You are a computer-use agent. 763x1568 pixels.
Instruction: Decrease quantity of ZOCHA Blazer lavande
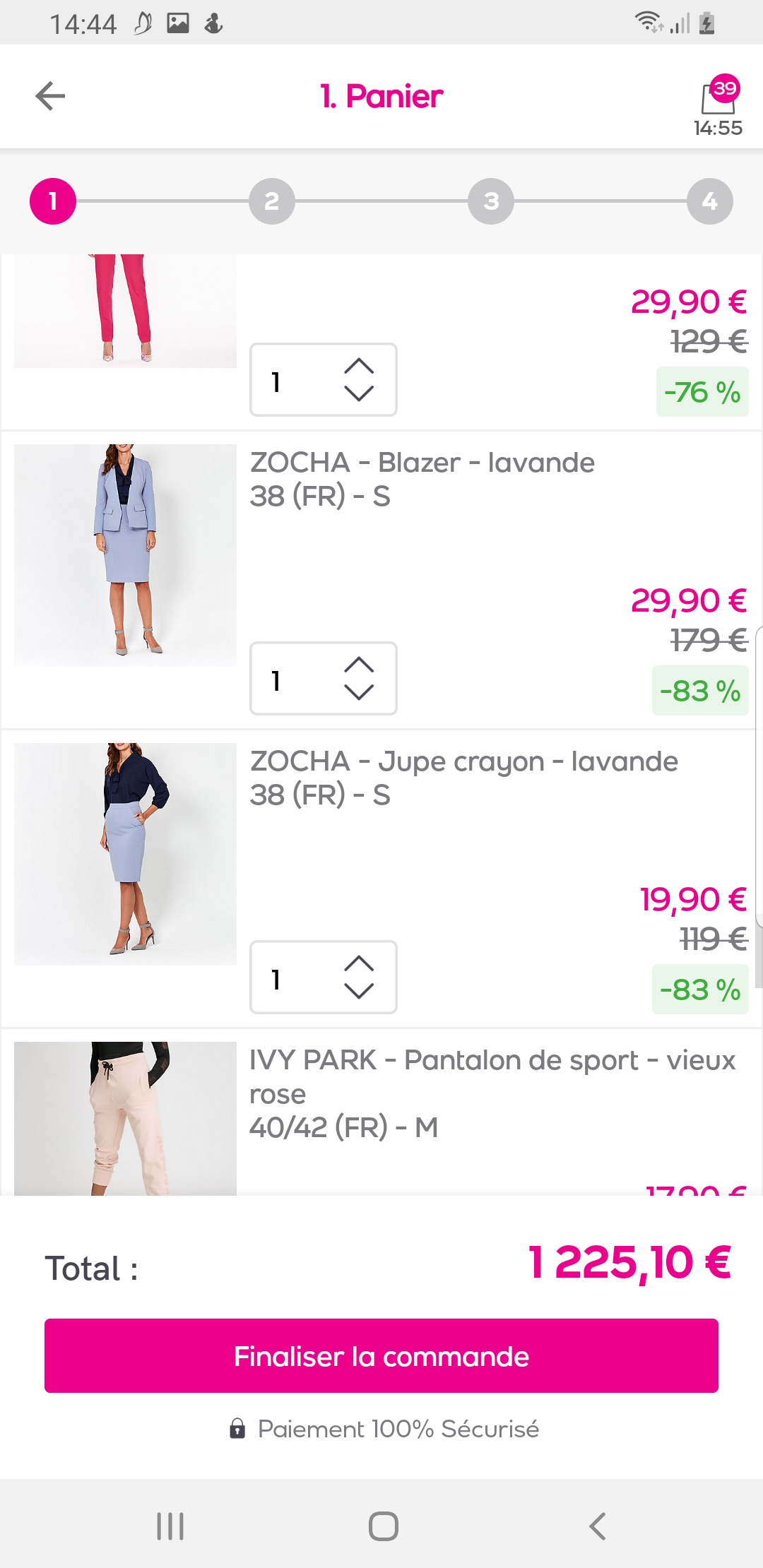click(x=359, y=693)
